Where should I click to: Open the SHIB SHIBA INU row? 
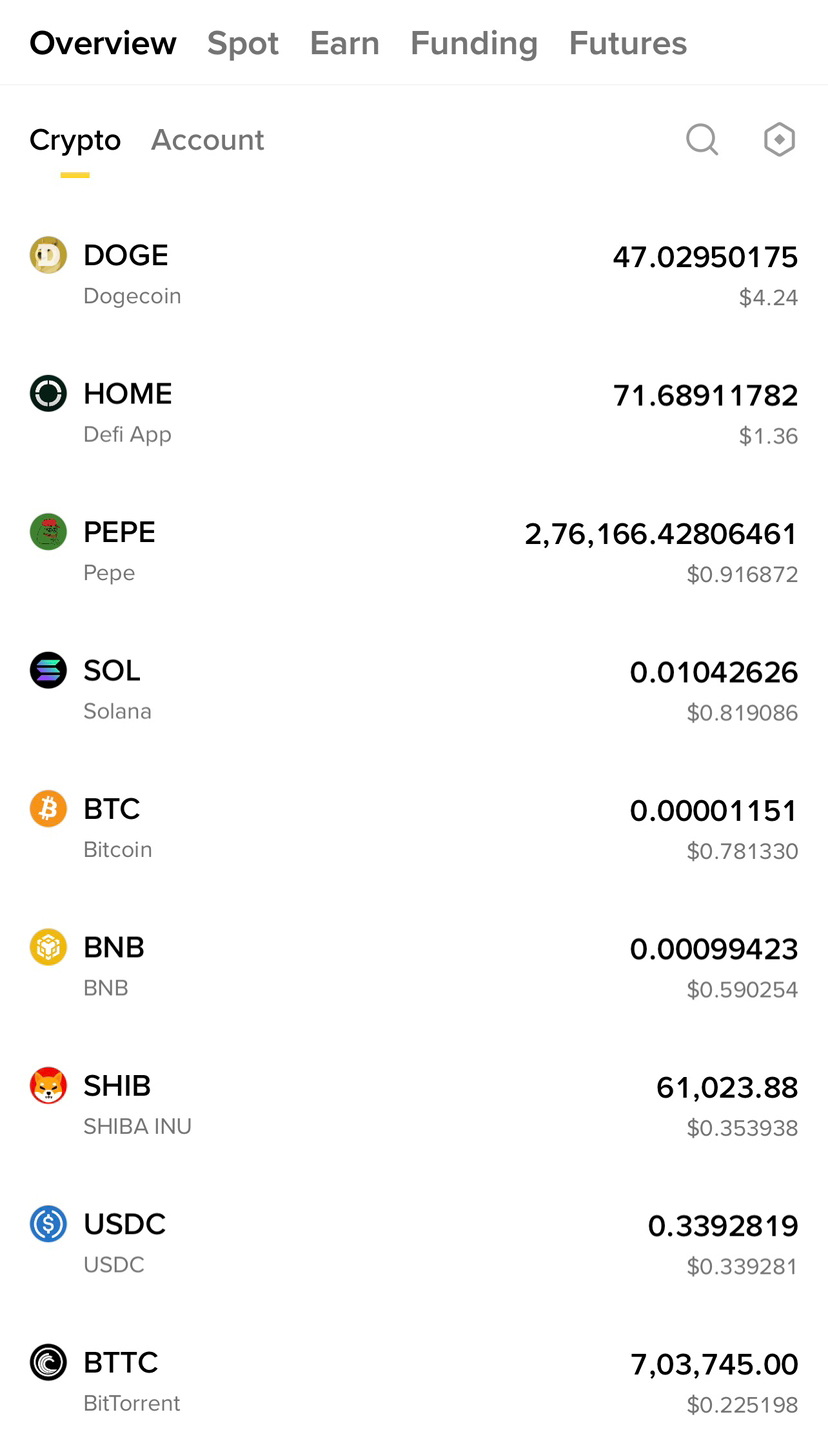(x=414, y=1105)
